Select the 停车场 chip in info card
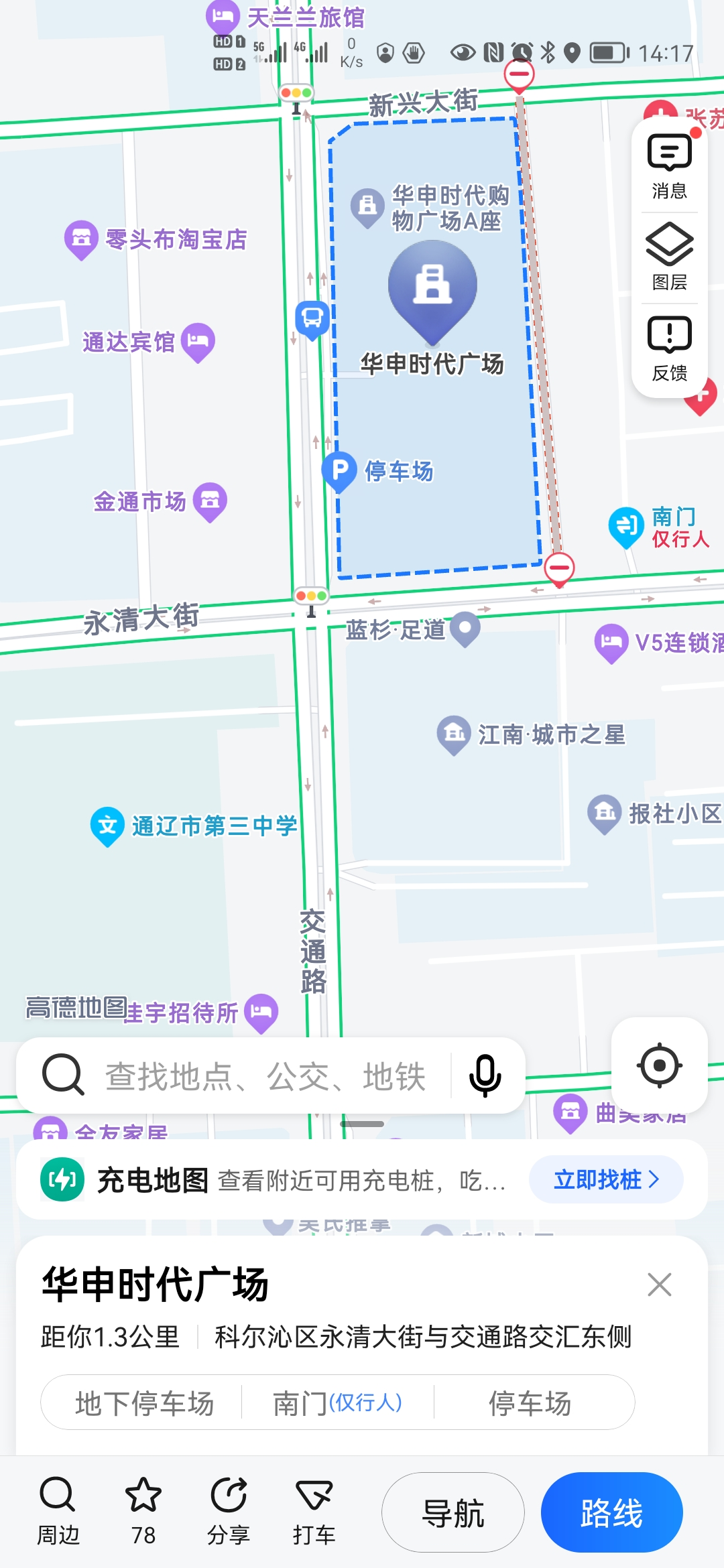Image resolution: width=724 pixels, height=1568 pixels. [530, 1402]
